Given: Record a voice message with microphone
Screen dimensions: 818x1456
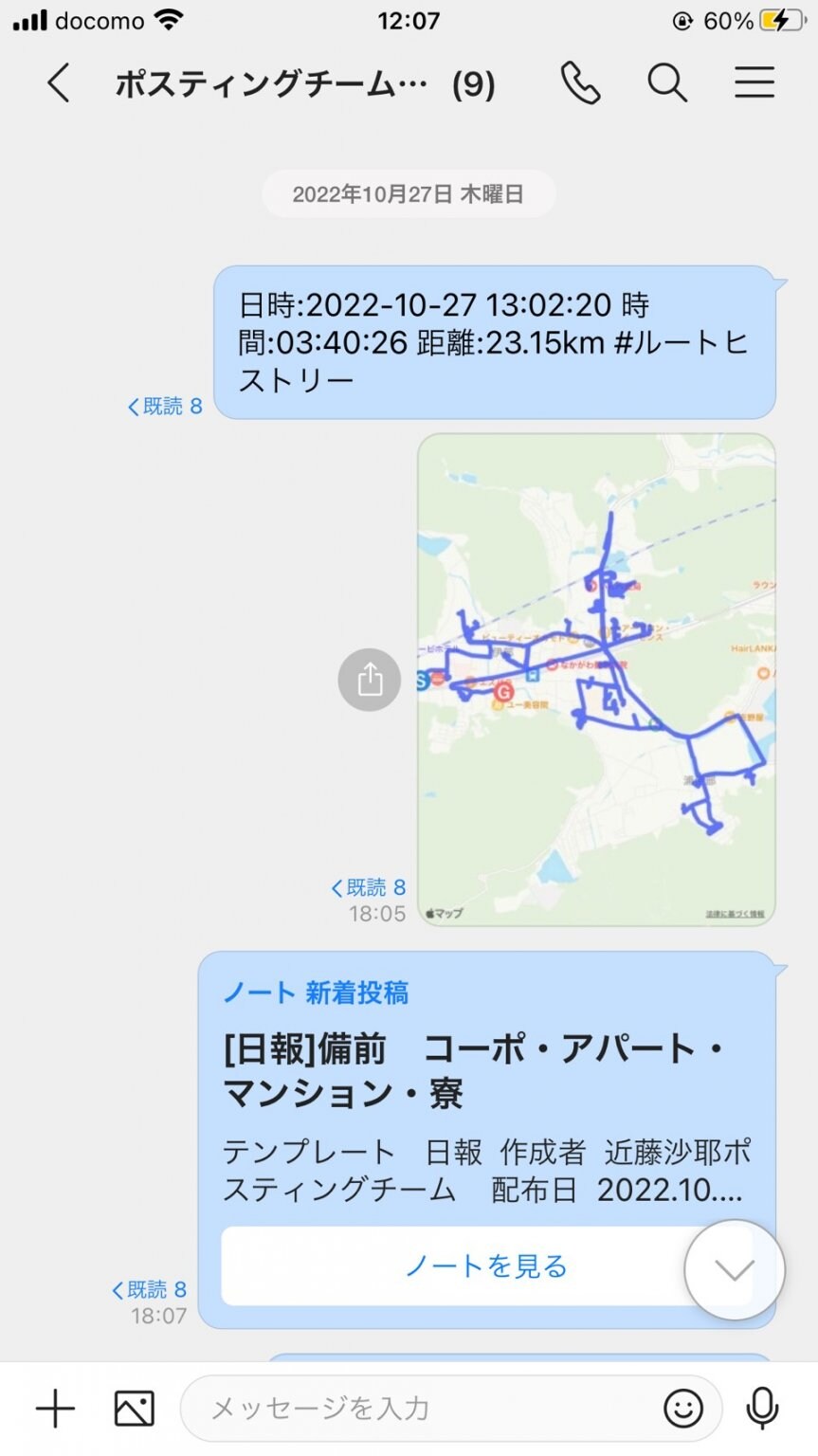Looking at the screenshot, I should pyautogui.click(x=762, y=1409).
